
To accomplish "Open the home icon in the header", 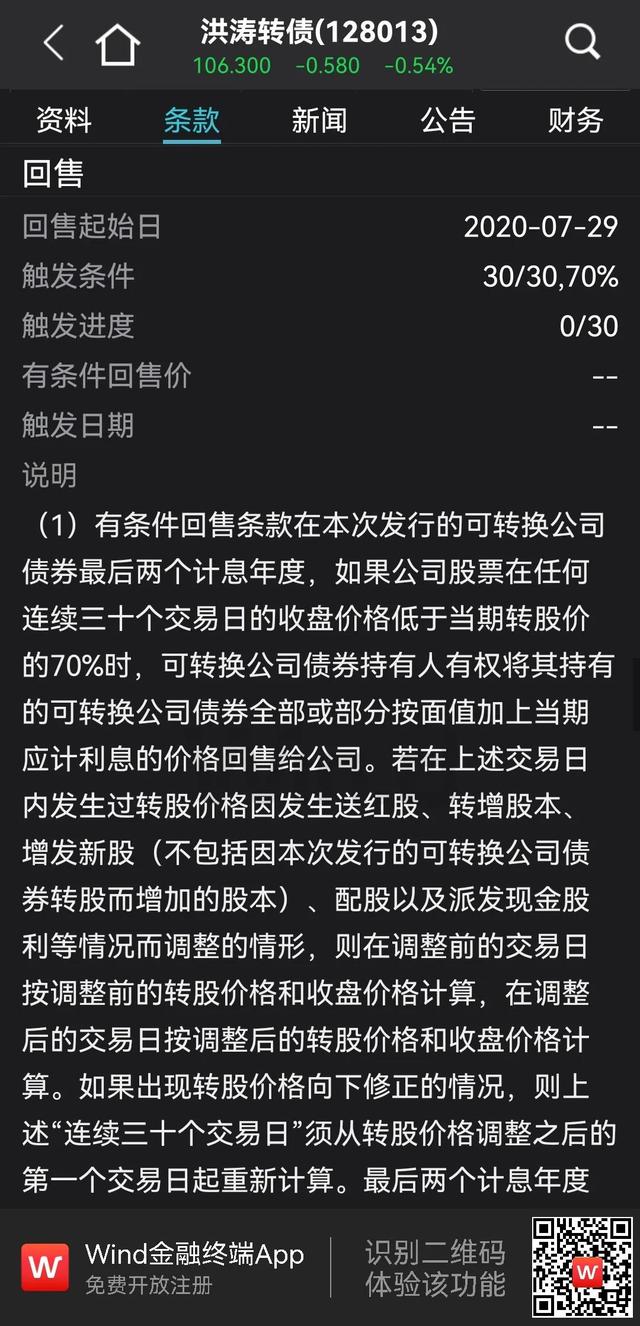I will click(x=117, y=44).
